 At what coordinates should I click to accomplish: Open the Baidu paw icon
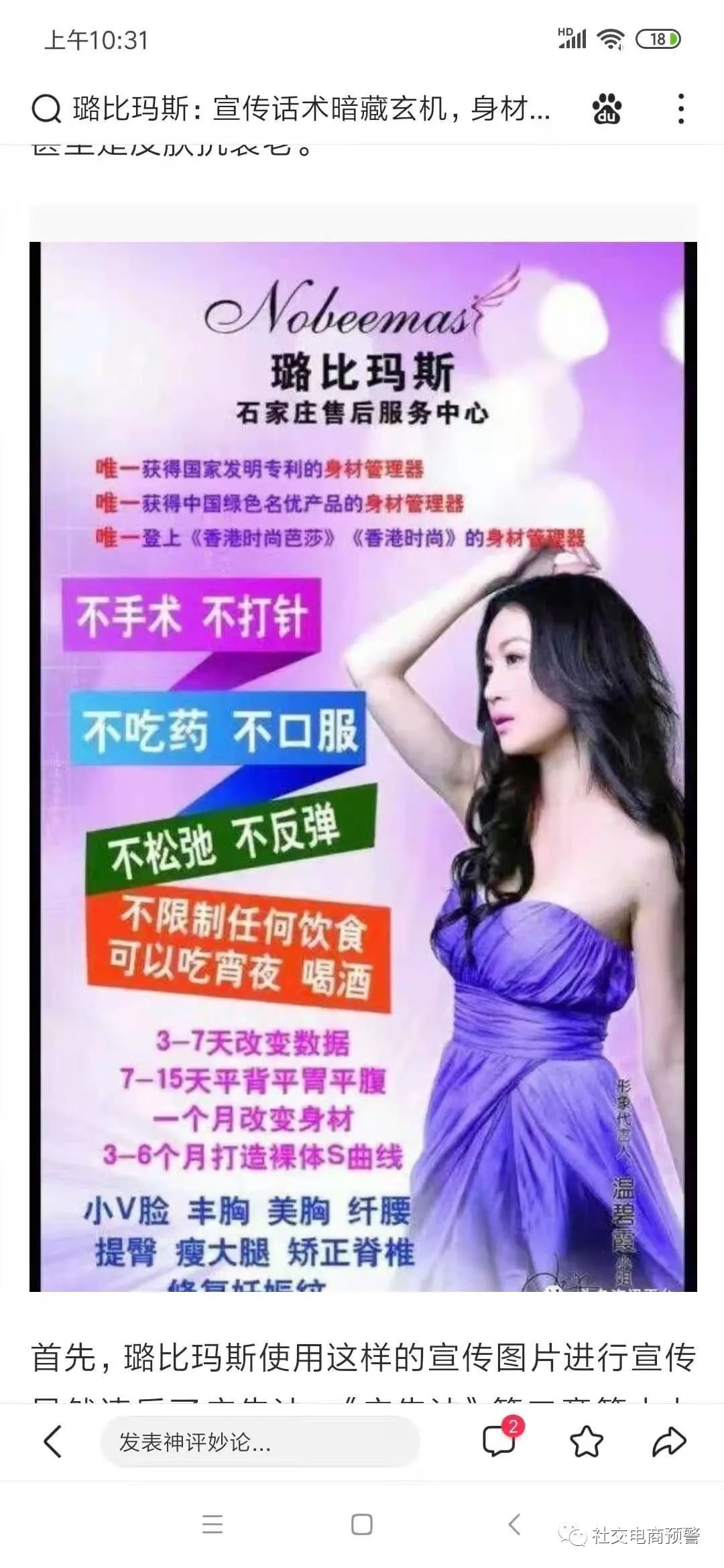[x=607, y=109]
